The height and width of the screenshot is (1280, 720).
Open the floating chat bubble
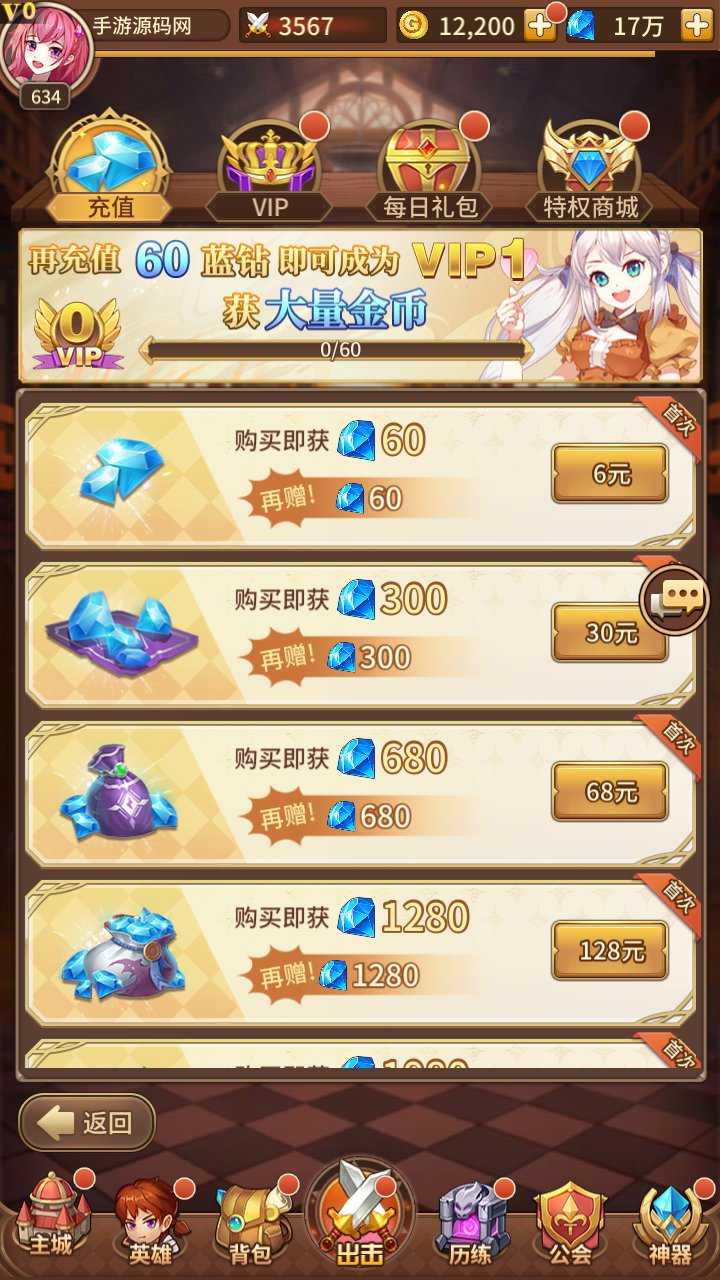click(675, 600)
